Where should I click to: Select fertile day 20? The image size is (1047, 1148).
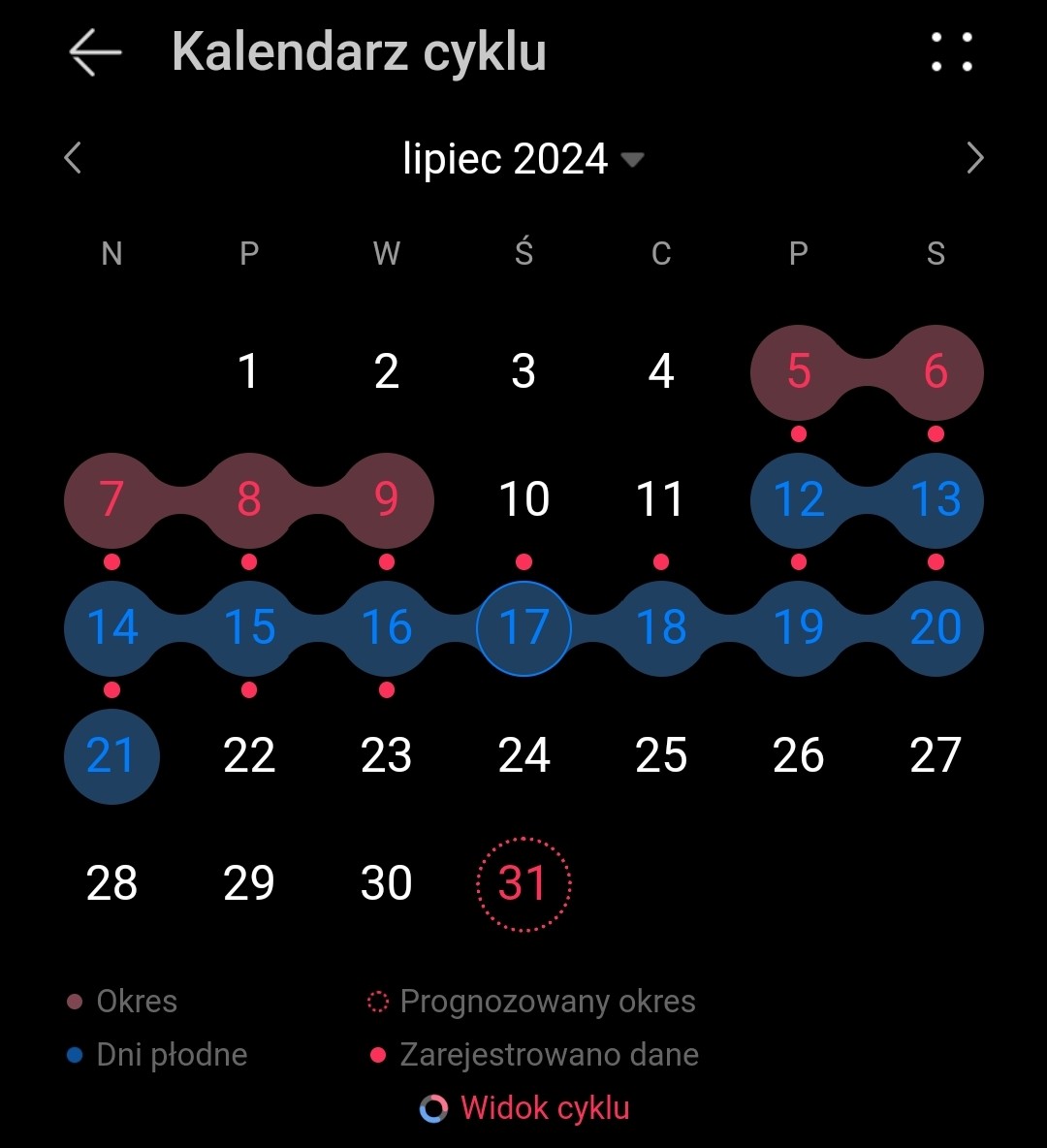click(x=936, y=628)
